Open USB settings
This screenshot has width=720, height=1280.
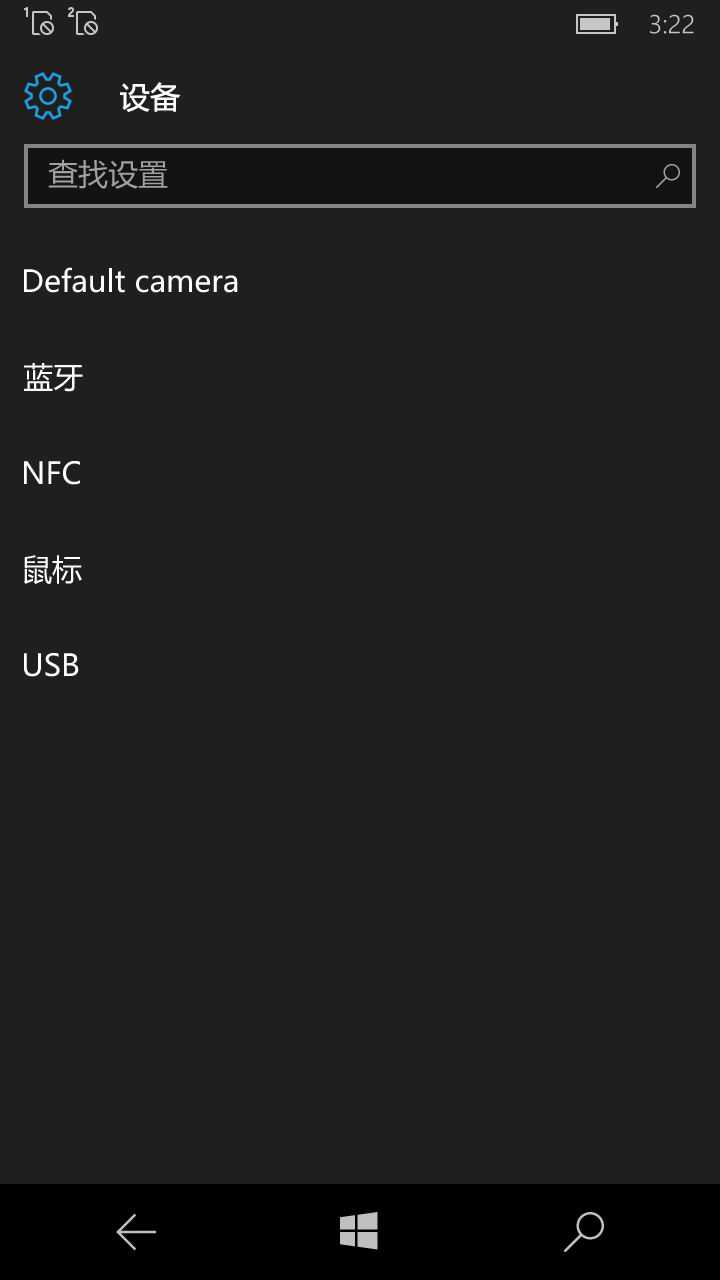(x=360, y=665)
